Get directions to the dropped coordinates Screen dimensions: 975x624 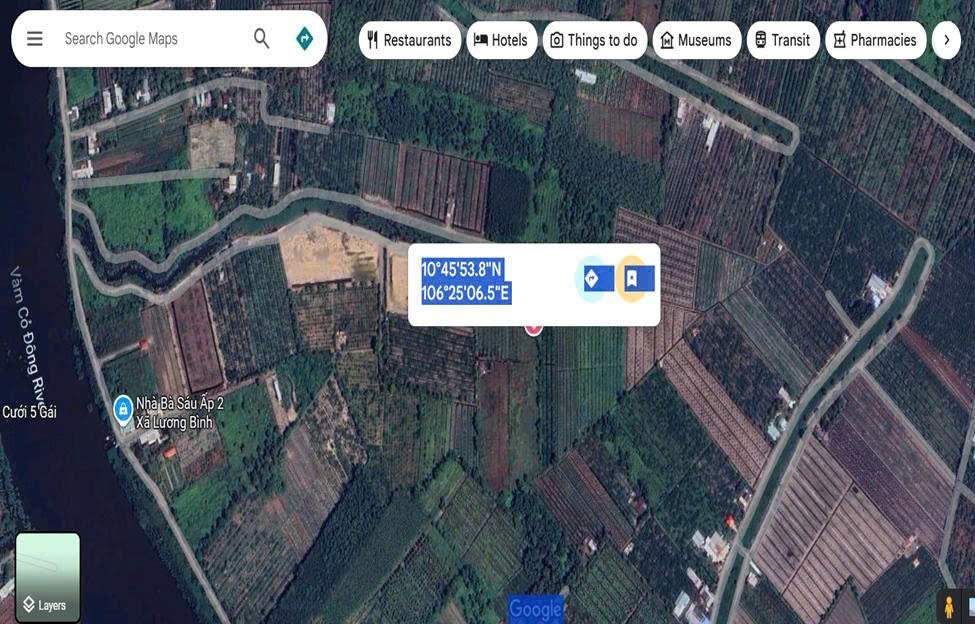593,278
